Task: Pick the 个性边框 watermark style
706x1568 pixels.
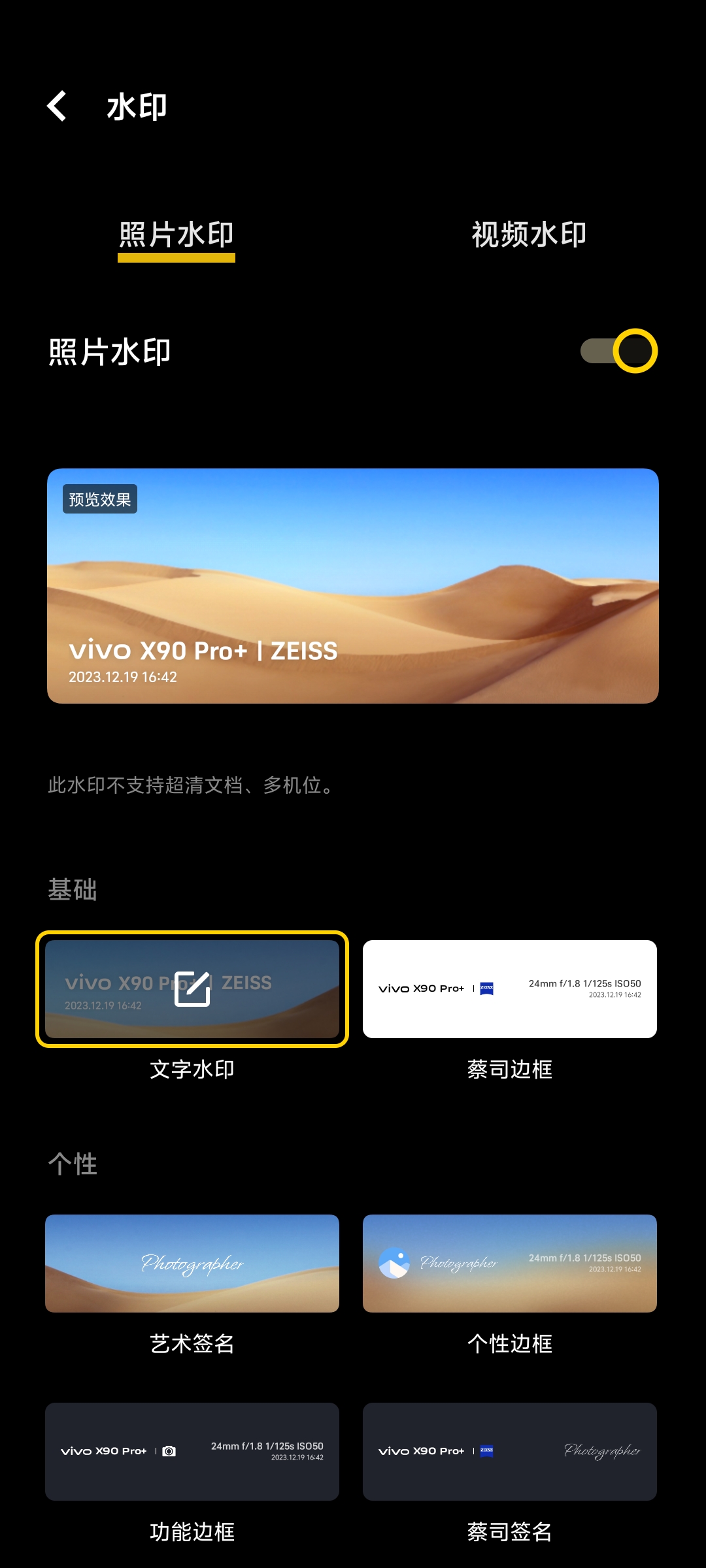Action: [510, 1263]
